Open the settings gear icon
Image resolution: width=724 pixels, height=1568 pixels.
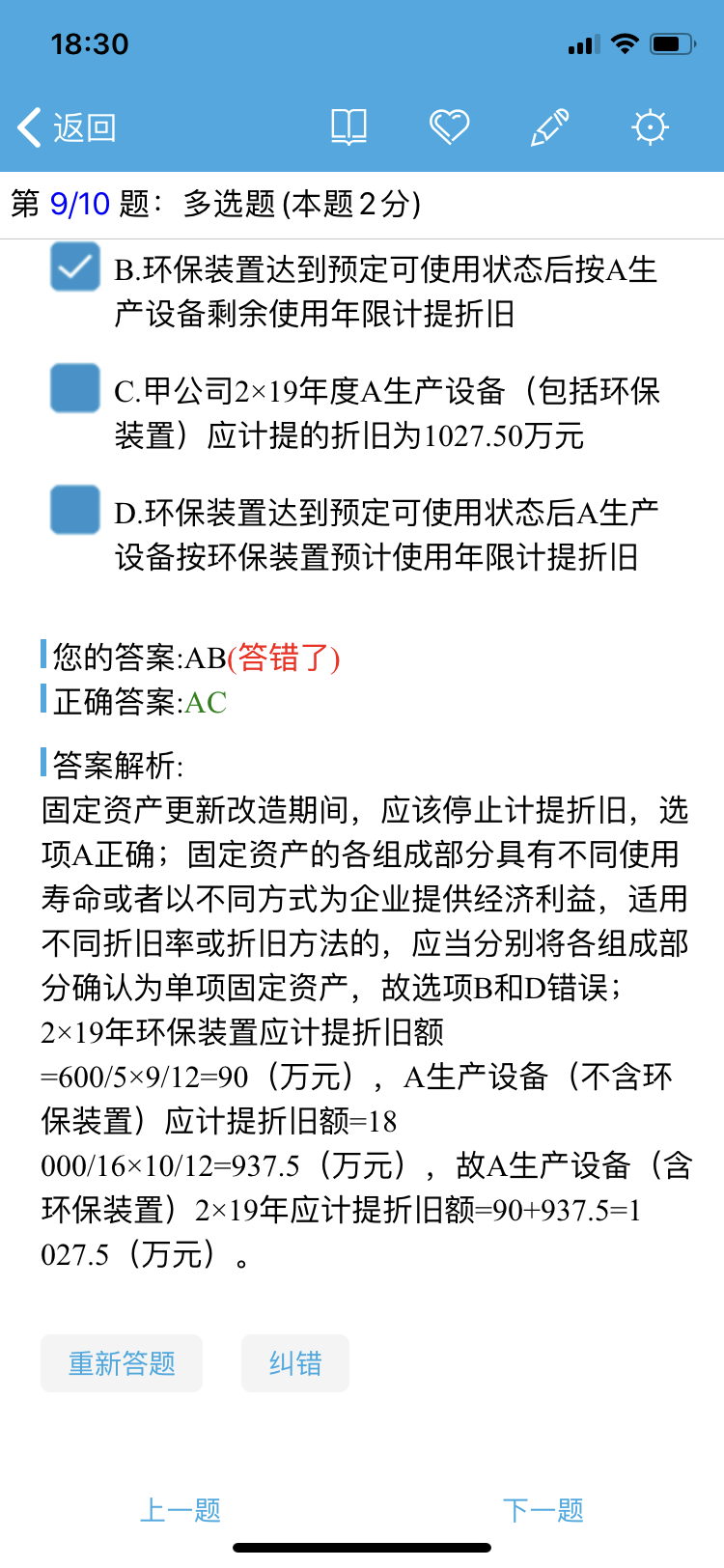[650, 127]
